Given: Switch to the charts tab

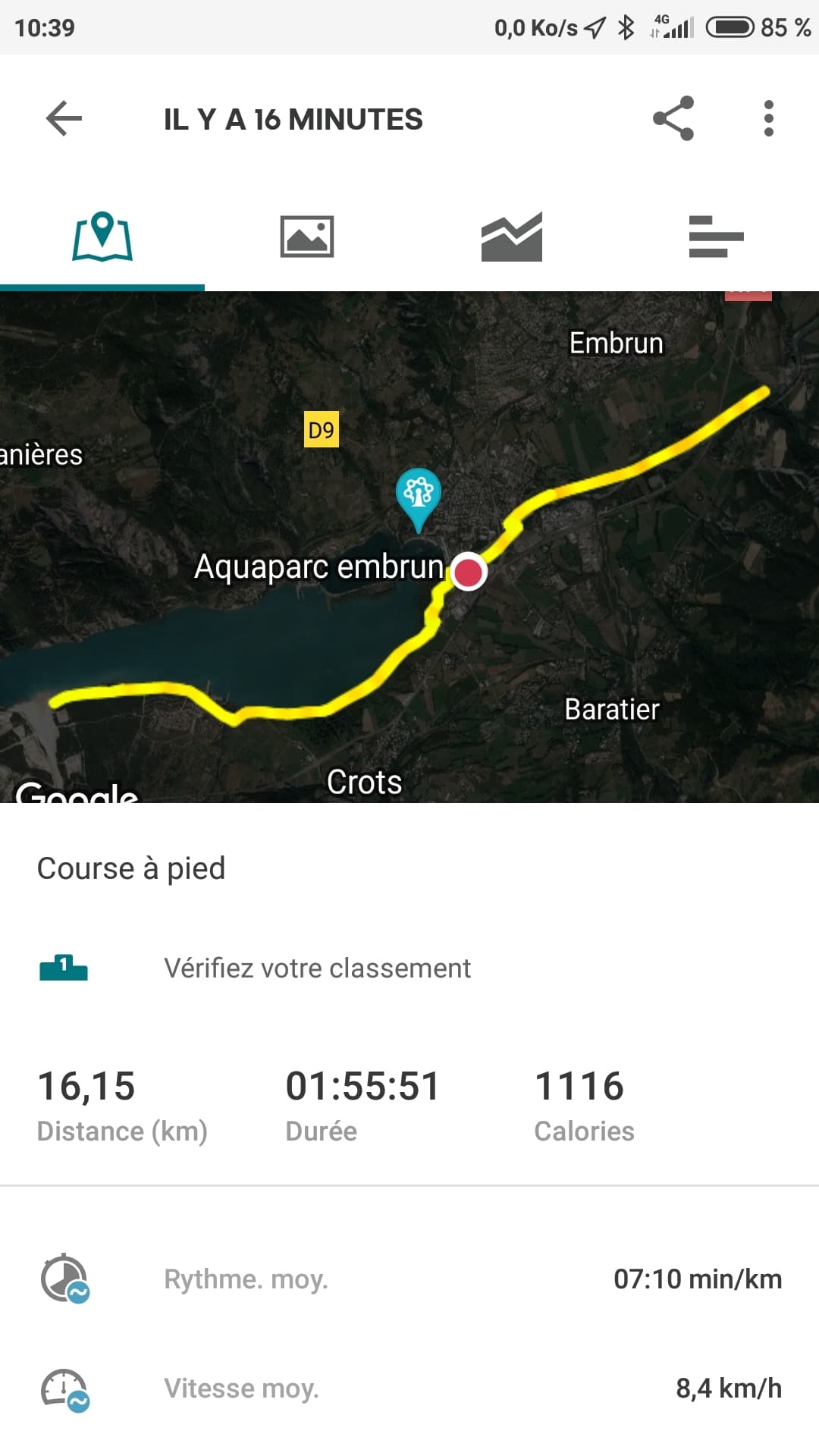Looking at the screenshot, I should 512,237.
